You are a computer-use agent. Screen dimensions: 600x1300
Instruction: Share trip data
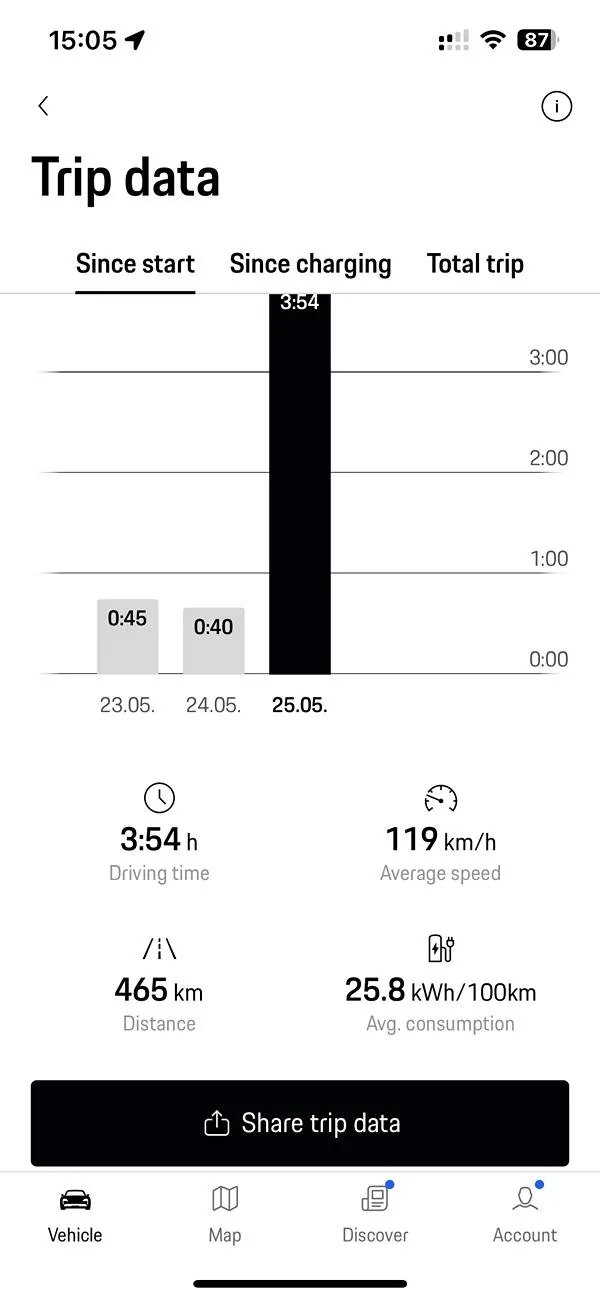pos(300,1123)
